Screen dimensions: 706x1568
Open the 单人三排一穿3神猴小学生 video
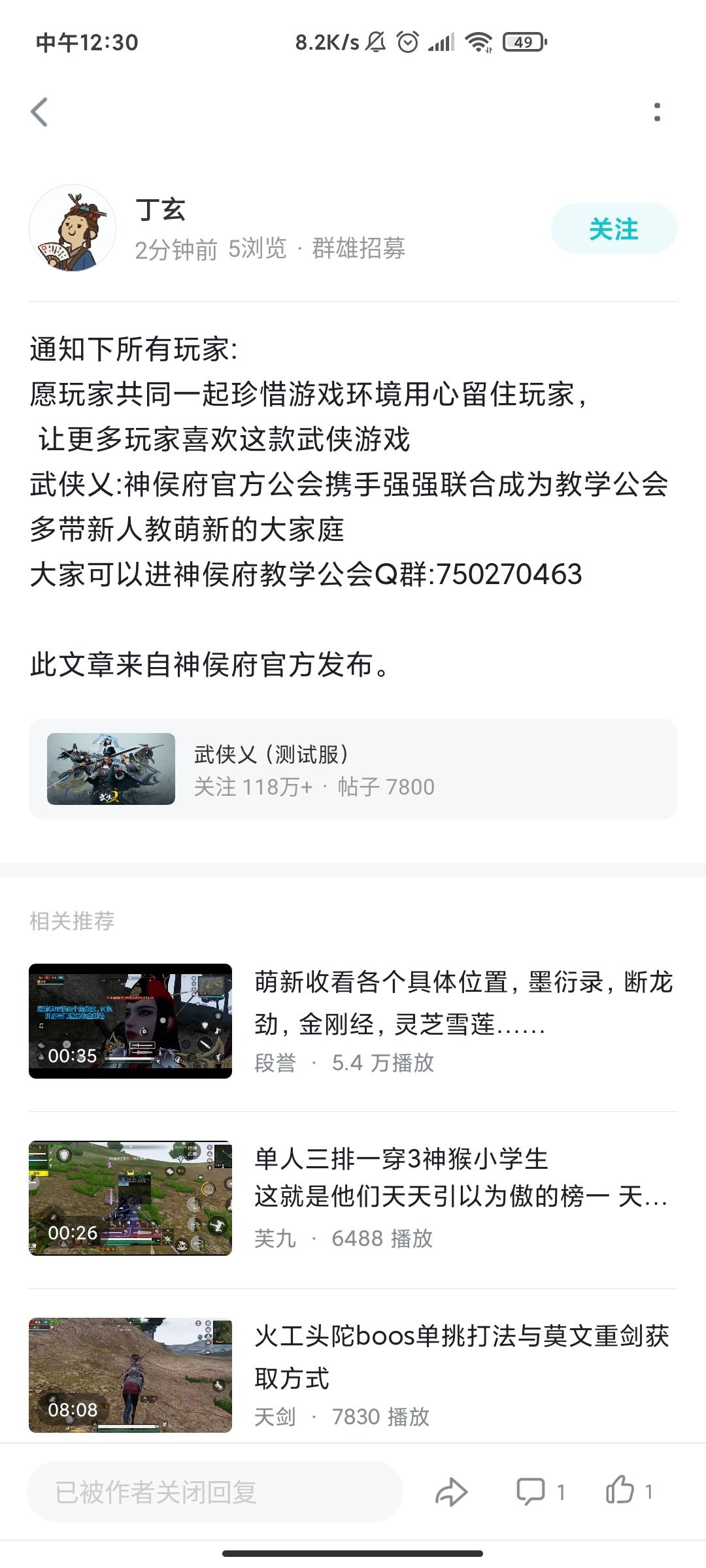pyautogui.click(x=353, y=1198)
